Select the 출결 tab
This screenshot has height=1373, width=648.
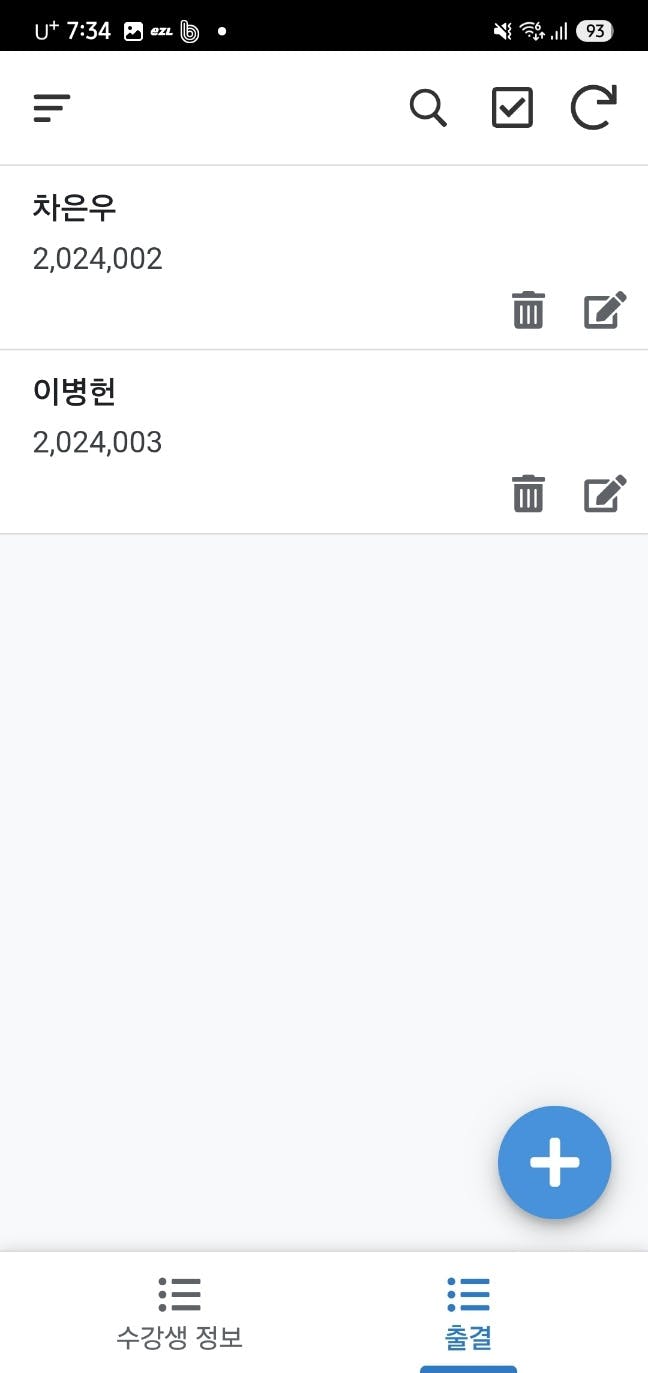468,1313
